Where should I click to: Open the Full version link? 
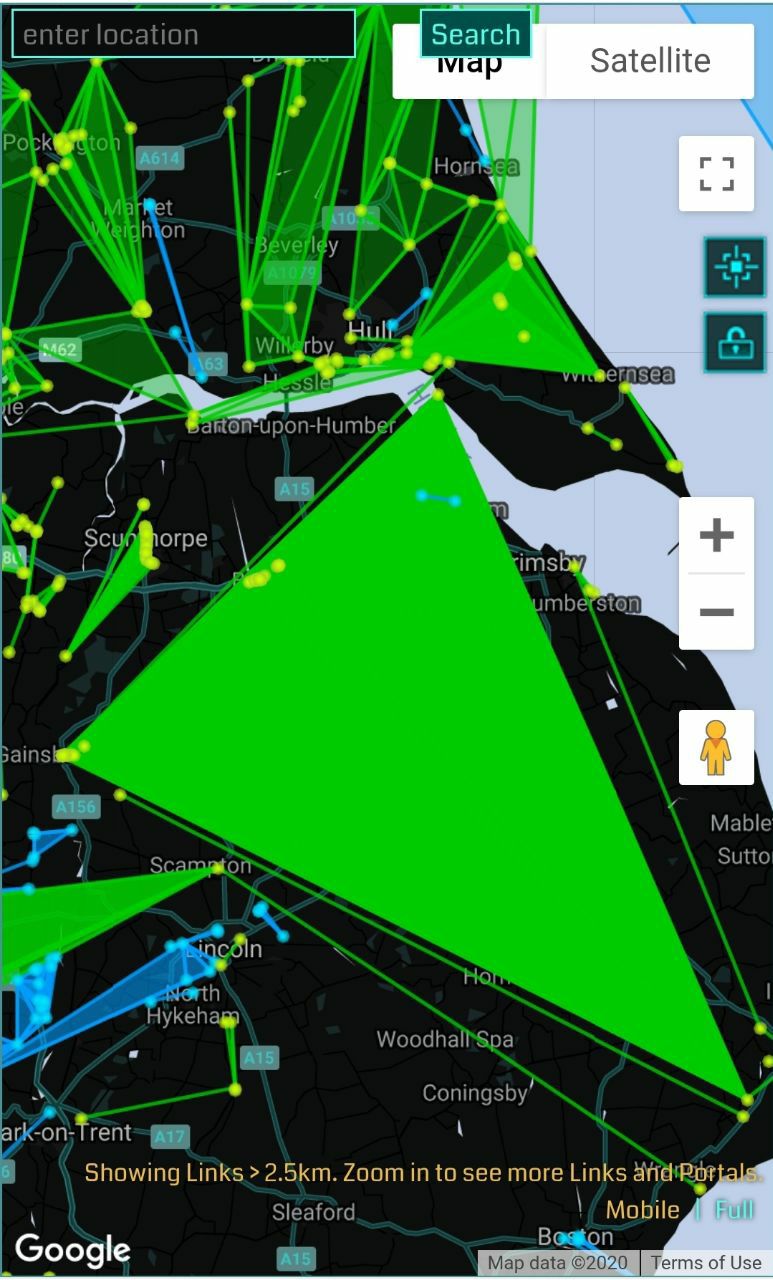click(x=733, y=1210)
